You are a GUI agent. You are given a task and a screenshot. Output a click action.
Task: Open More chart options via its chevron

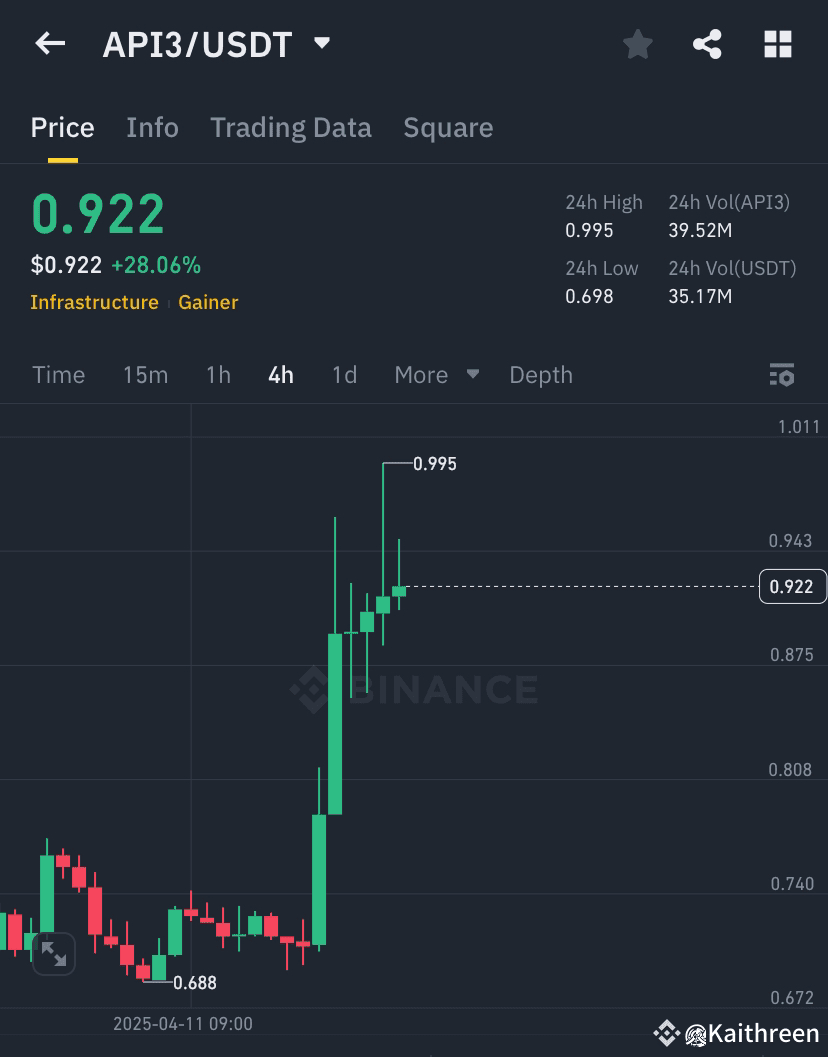(x=471, y=375)
